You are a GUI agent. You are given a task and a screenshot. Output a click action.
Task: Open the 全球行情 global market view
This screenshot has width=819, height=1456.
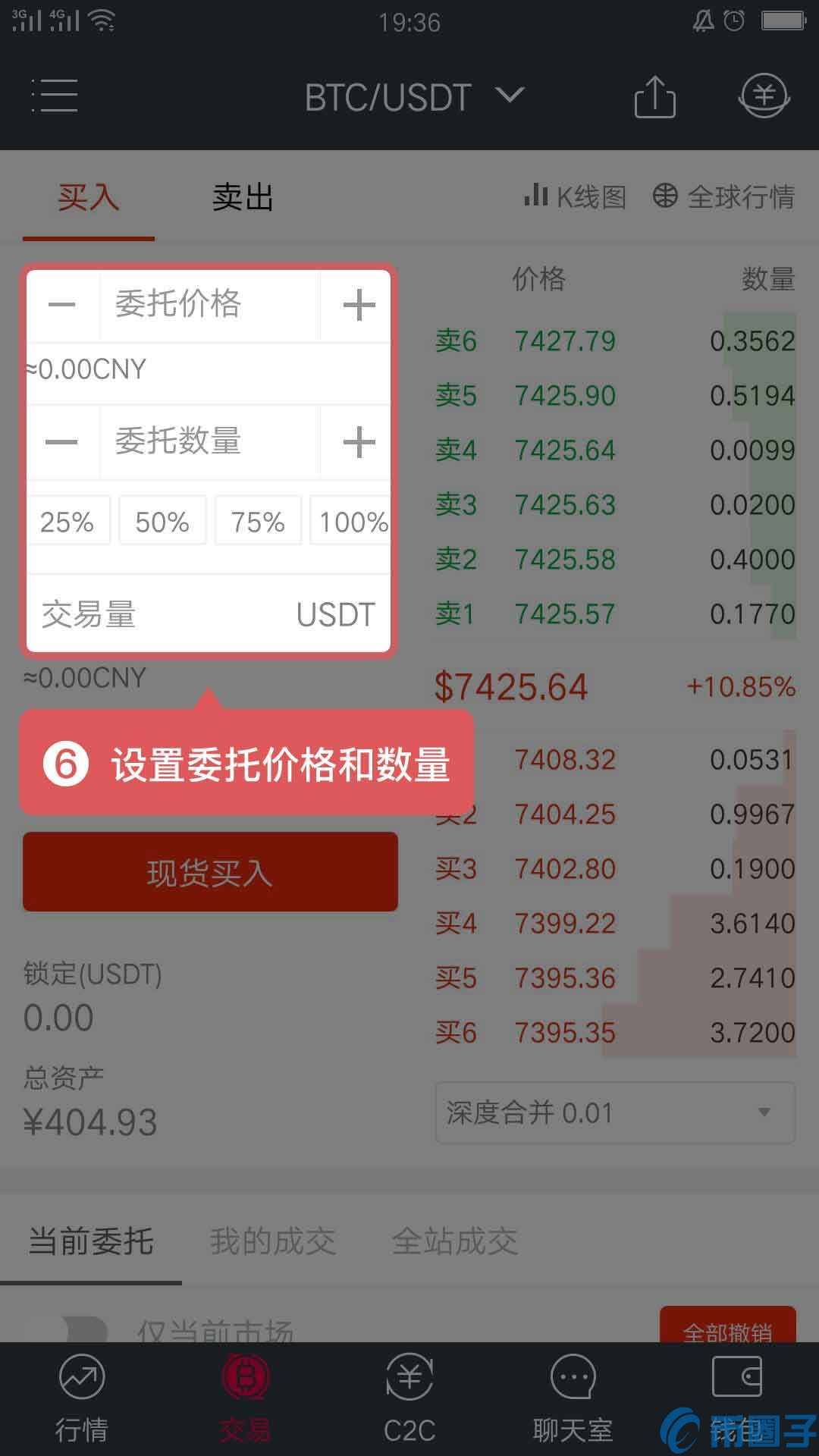pyautogui.click(x=724, y=197)
